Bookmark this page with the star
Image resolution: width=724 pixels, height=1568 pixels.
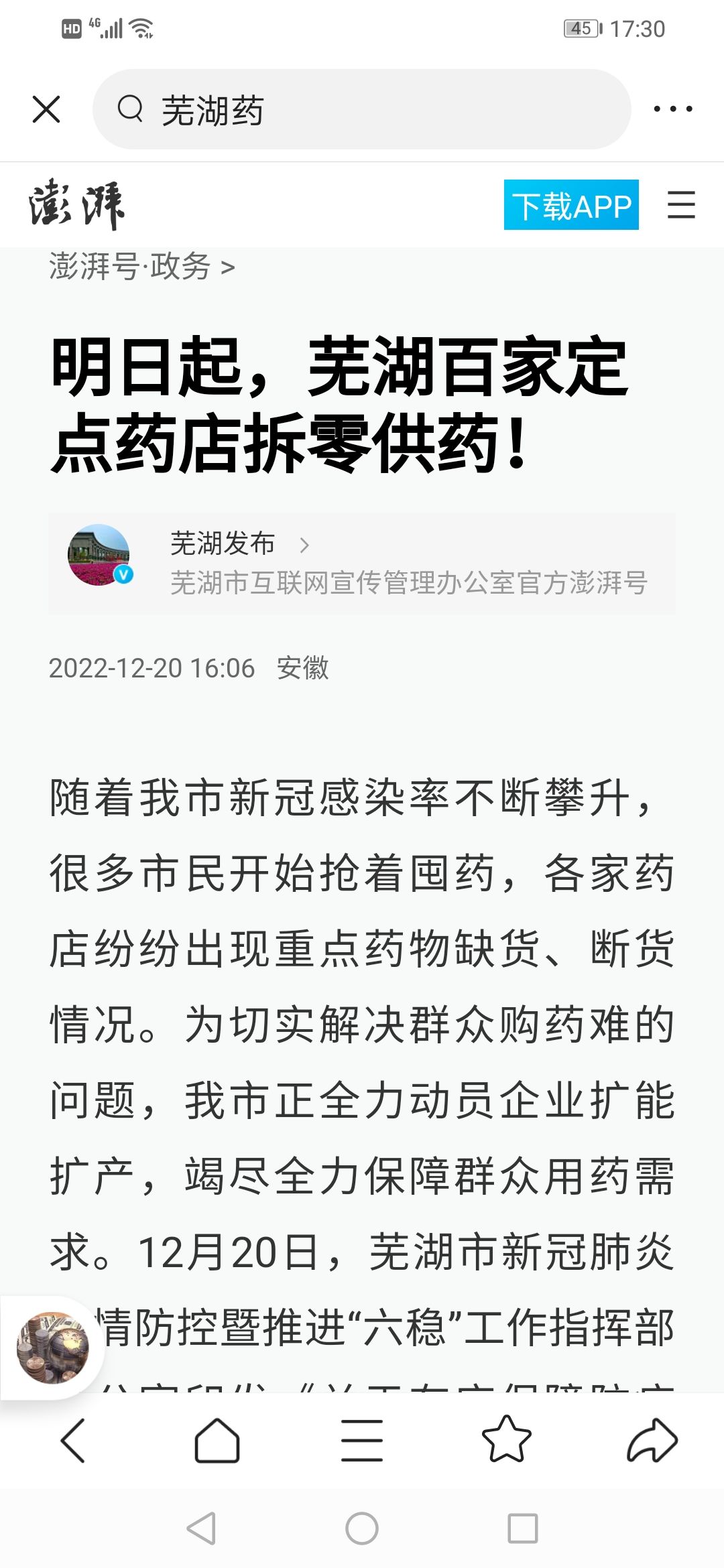[507, 1441]
